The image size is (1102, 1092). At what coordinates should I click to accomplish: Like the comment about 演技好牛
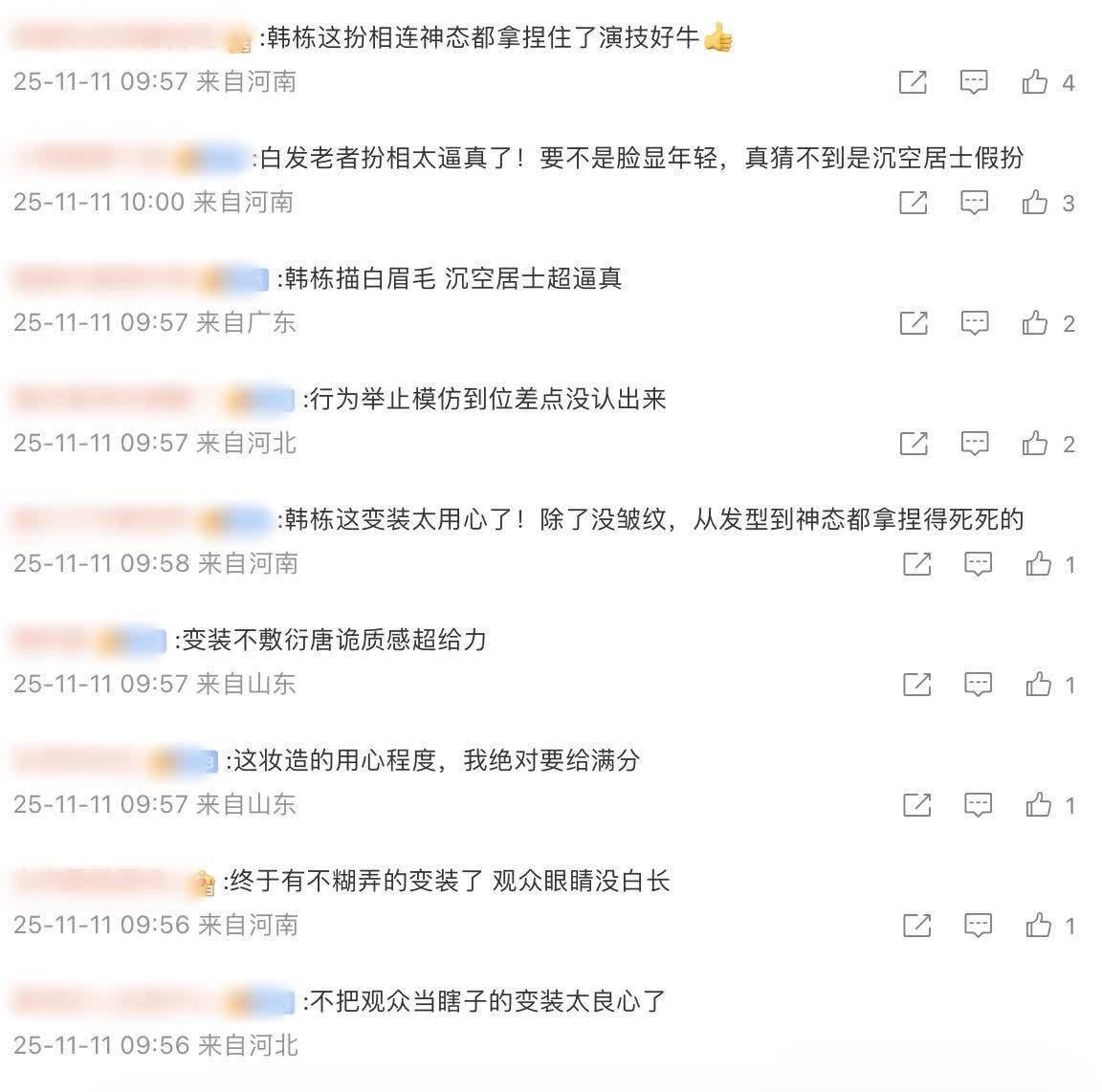(x=1035, y=82)
